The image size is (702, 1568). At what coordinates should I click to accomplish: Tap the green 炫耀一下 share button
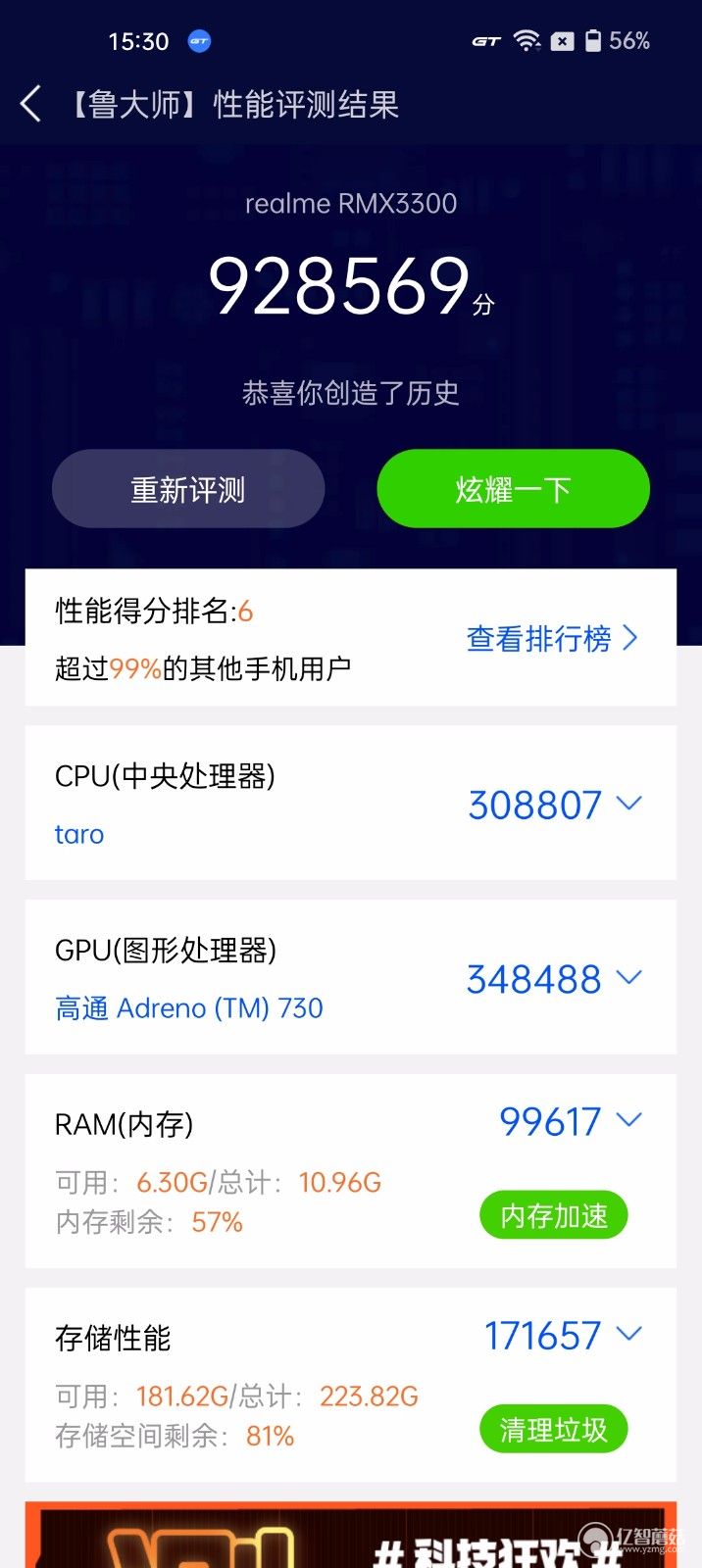(x=513, y=489)
